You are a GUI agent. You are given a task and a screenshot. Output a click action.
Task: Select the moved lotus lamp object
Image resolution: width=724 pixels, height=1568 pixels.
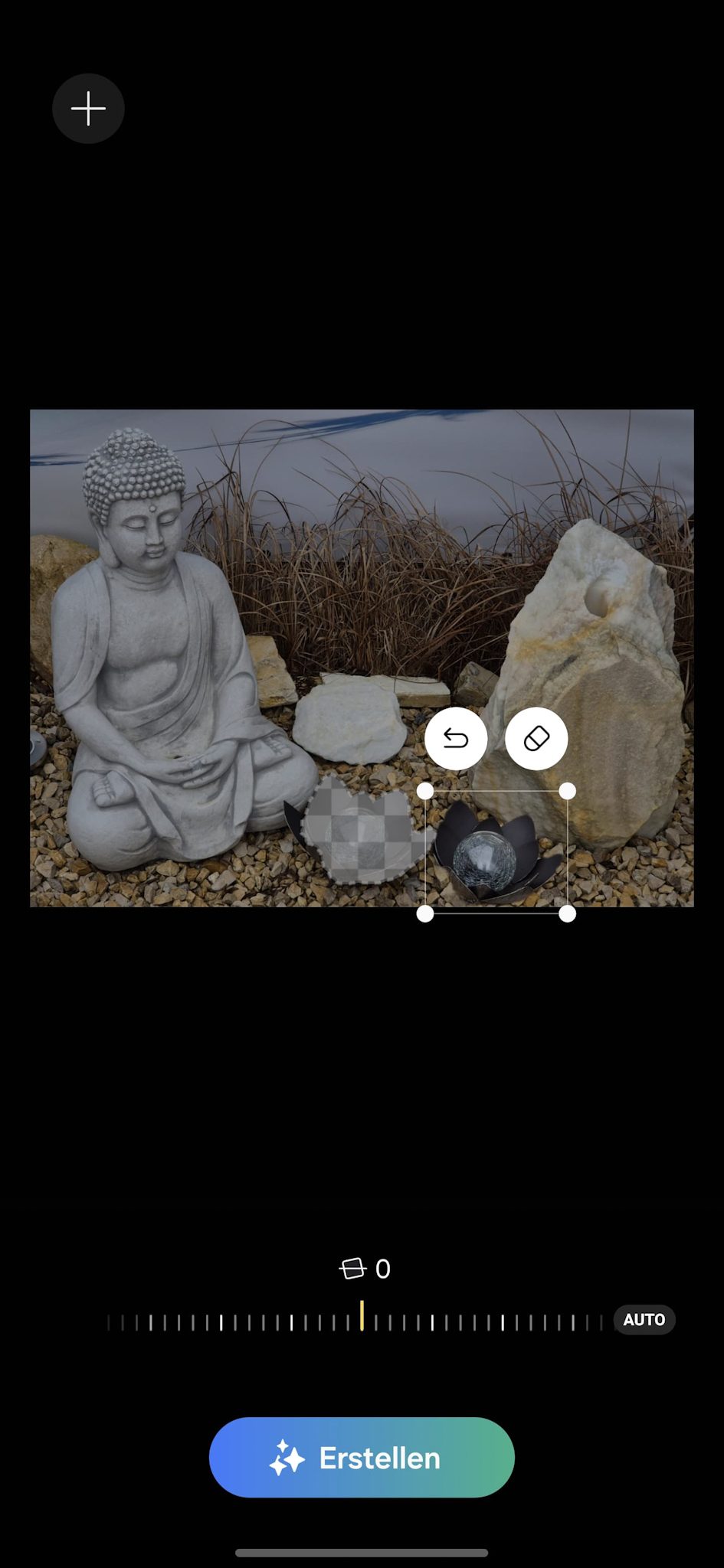[496, 853]
